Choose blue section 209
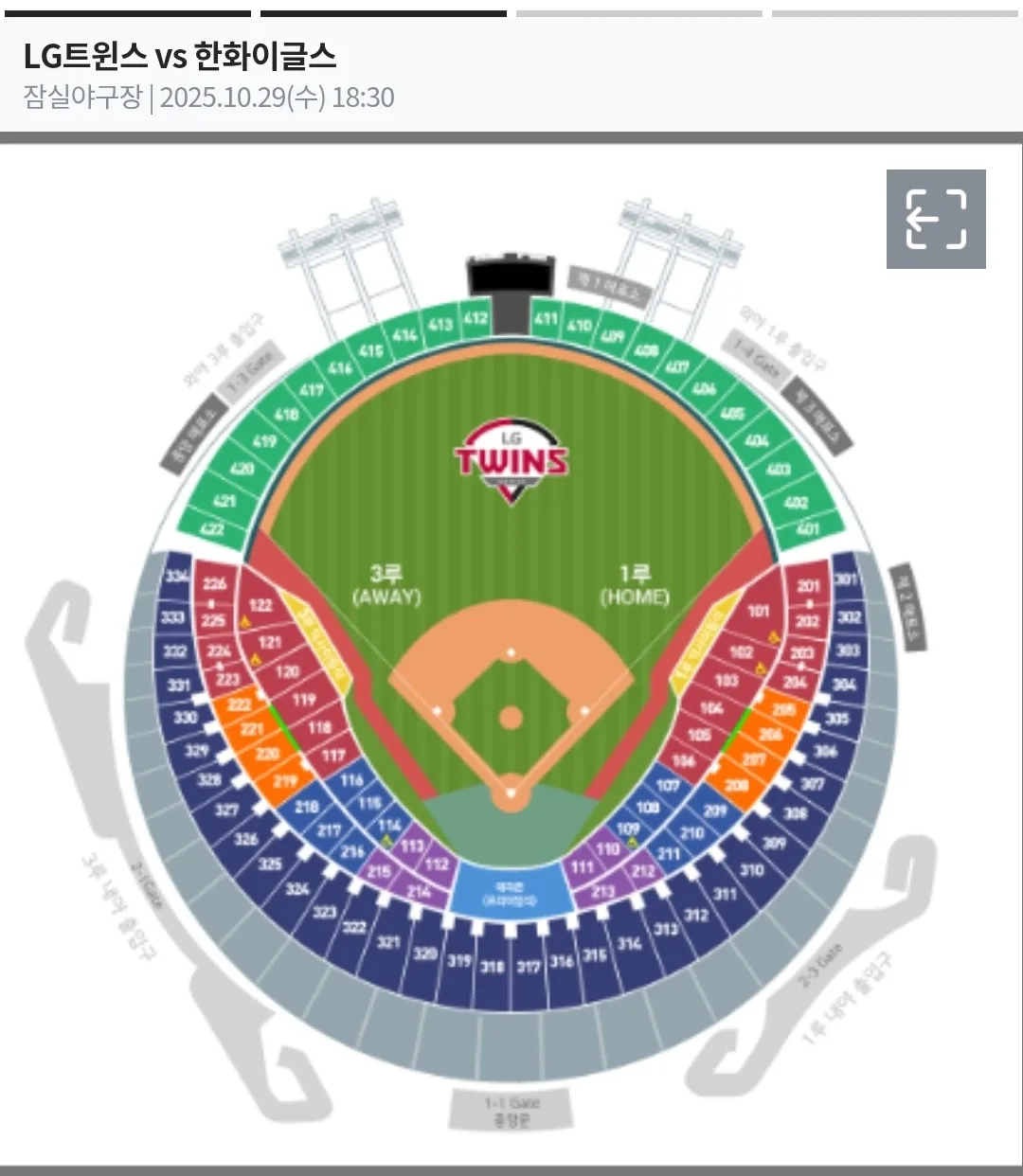Viewport: 1023px width, 1176px height. pyautogui.click(x=715, y=811)
